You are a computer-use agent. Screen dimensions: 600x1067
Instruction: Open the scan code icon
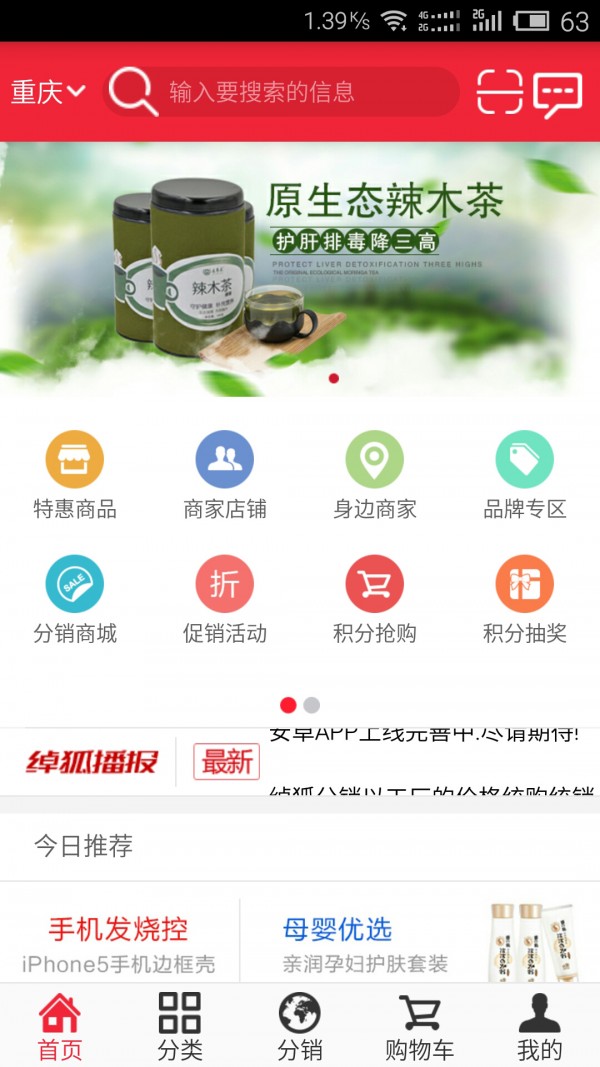click(499, 92)
